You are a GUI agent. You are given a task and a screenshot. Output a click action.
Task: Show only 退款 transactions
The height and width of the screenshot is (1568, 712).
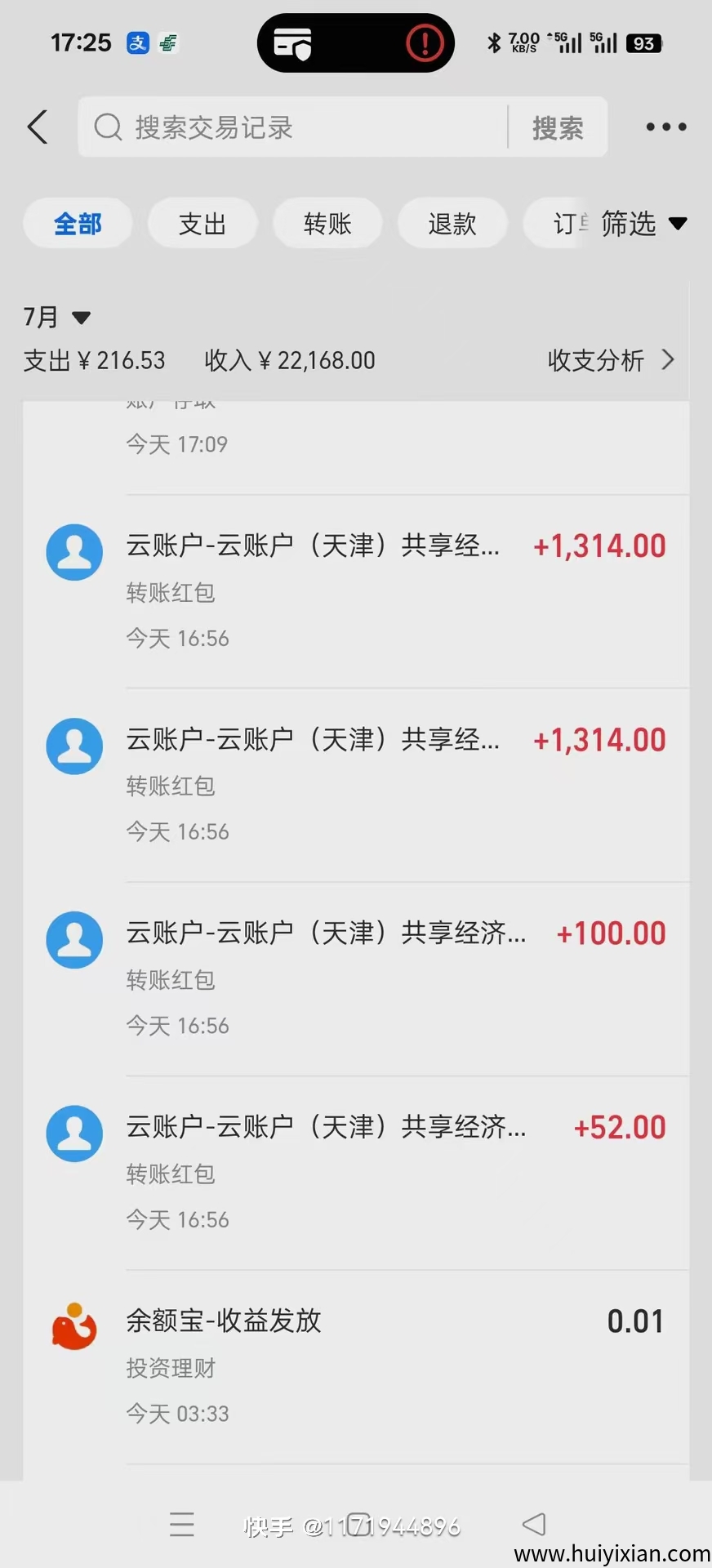[x=452, y=223]
